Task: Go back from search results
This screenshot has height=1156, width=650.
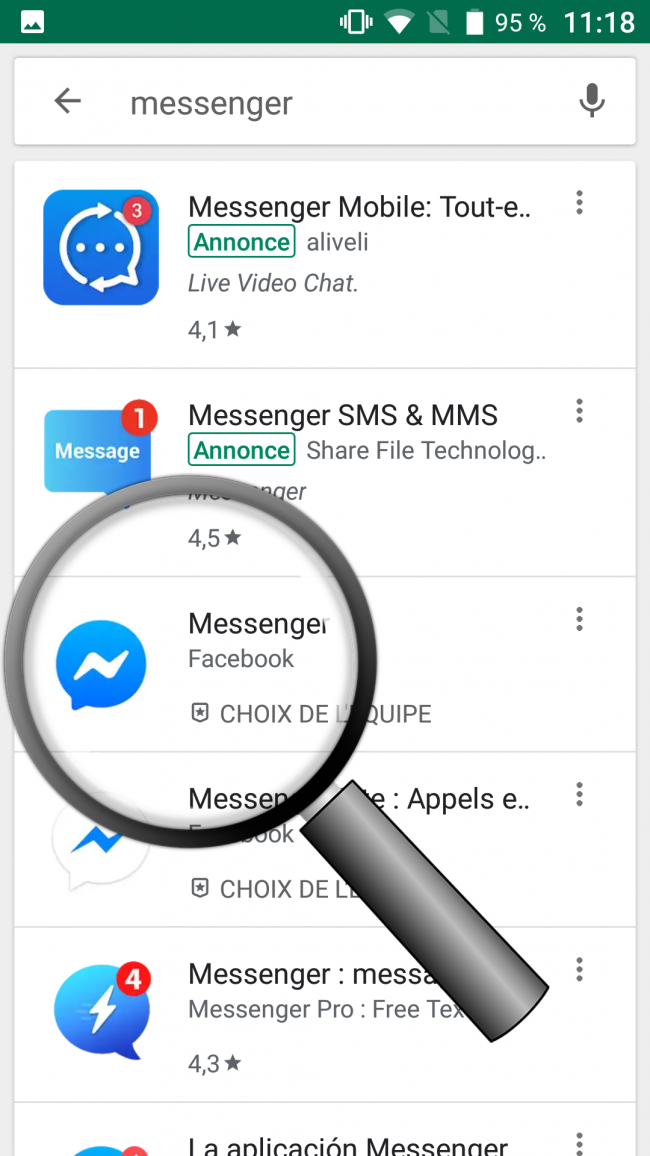Action: tap(67, 101)
